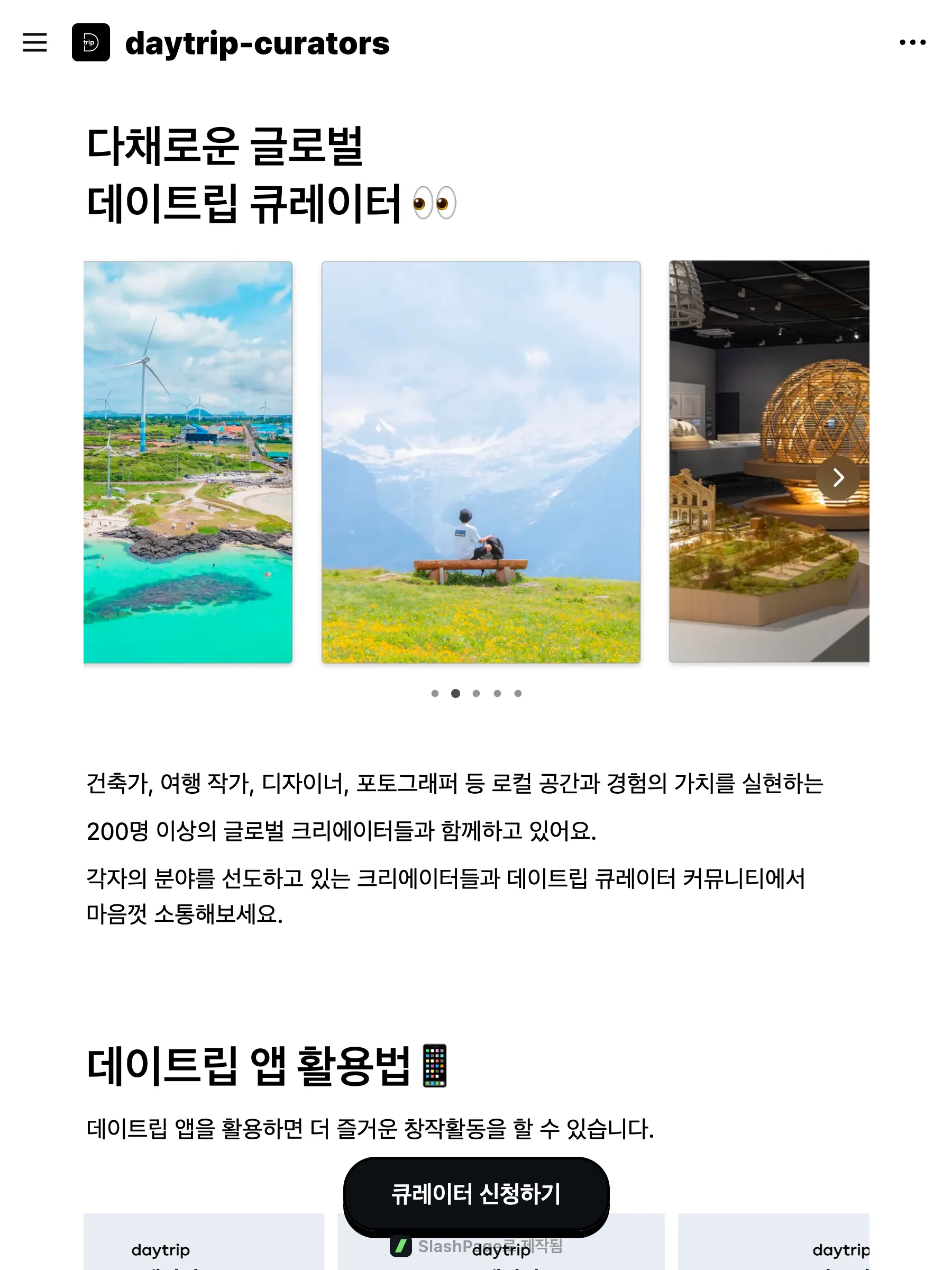952x1270 pixels.
Task: Jump to last carousel page dot
Action: point(518,694)
